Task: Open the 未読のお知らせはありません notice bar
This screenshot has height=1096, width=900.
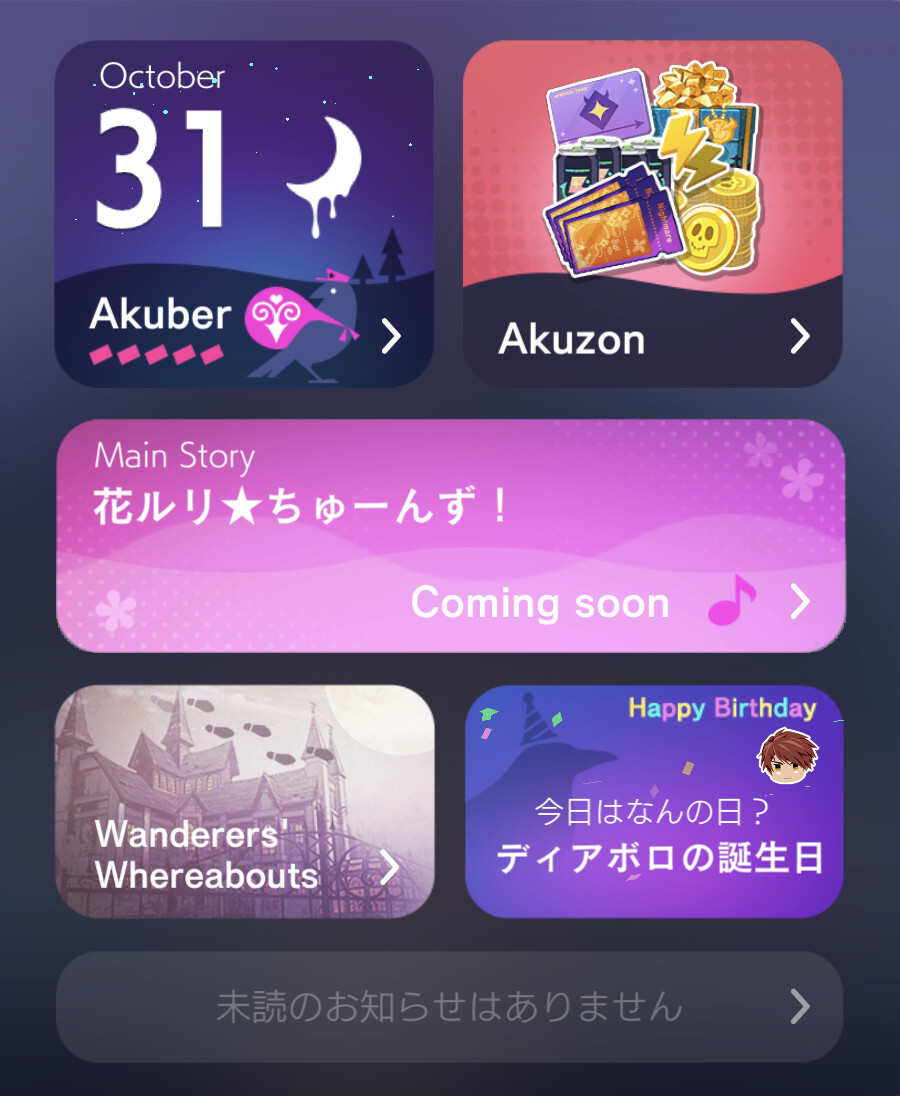Action: [x=449, y=1006]
